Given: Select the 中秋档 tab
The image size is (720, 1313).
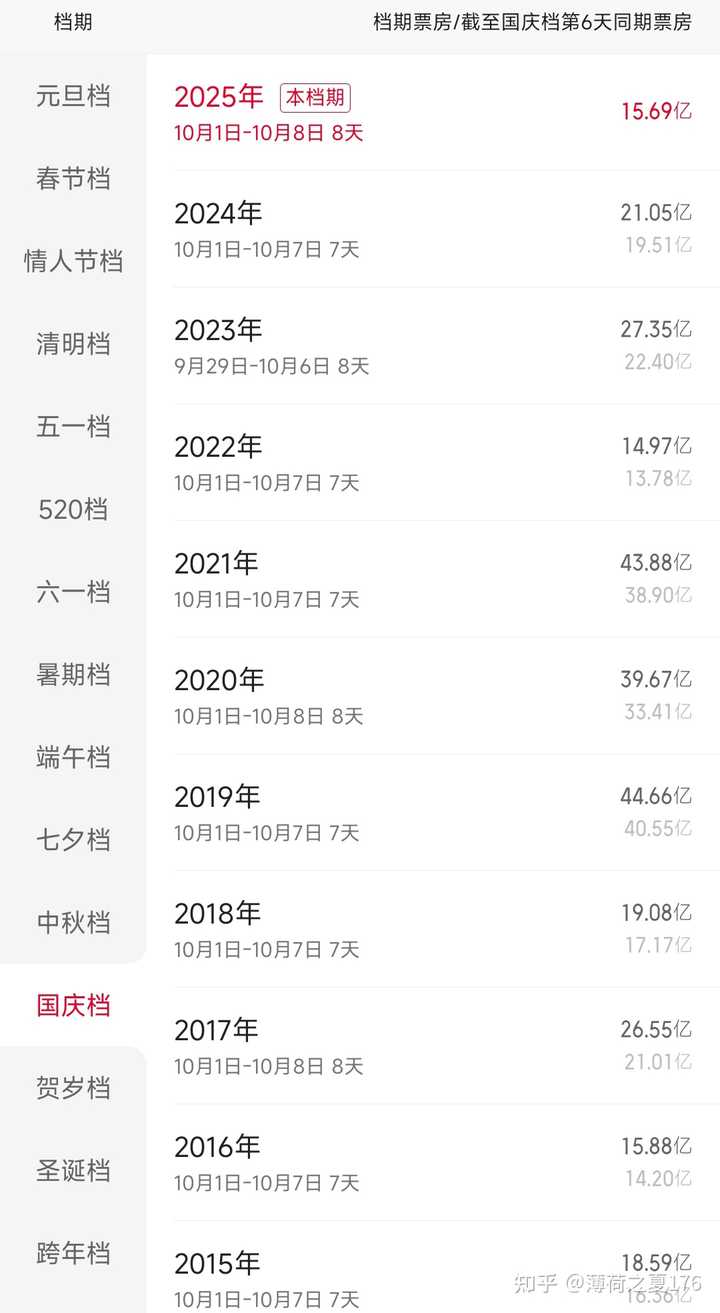Looking at the screenshot, I should tap(73, 922).
